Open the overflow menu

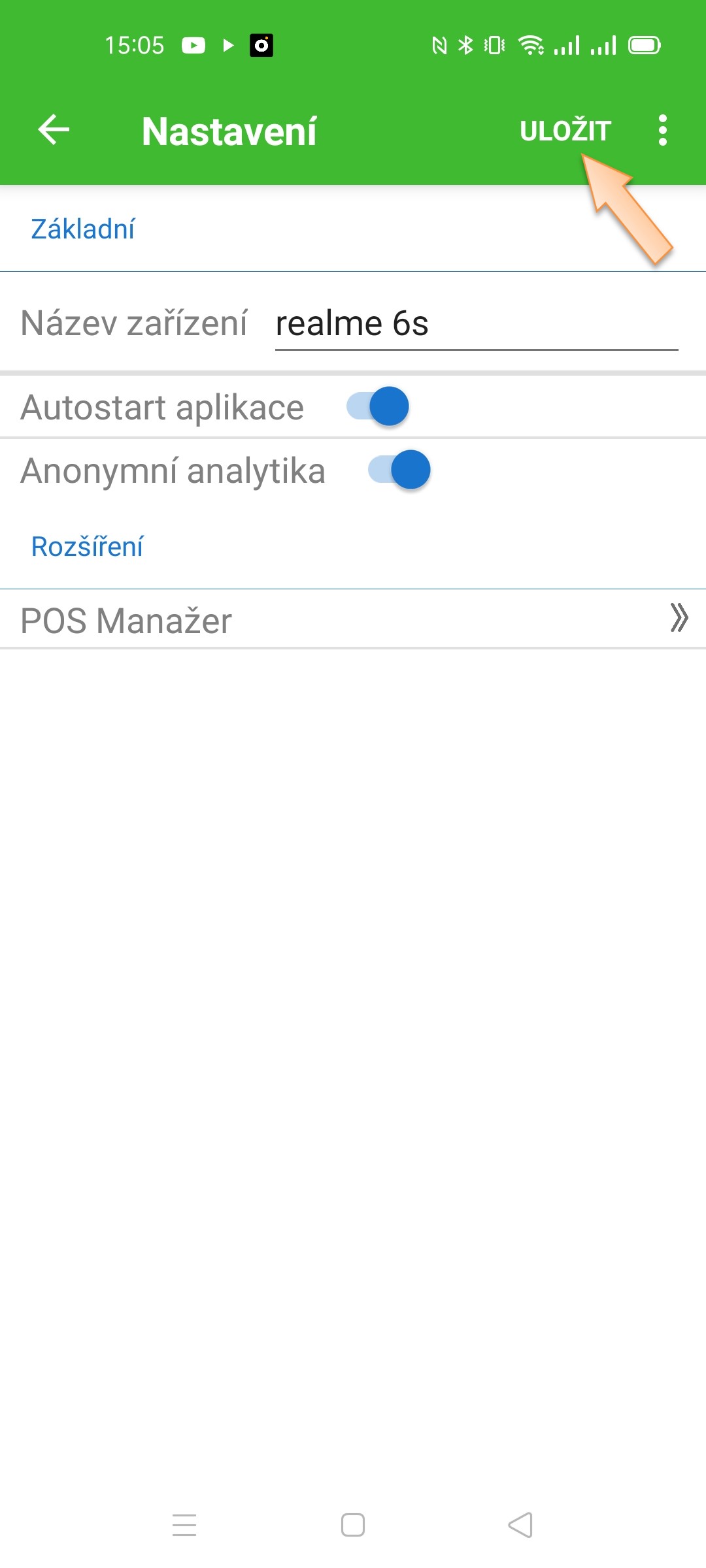662,130
